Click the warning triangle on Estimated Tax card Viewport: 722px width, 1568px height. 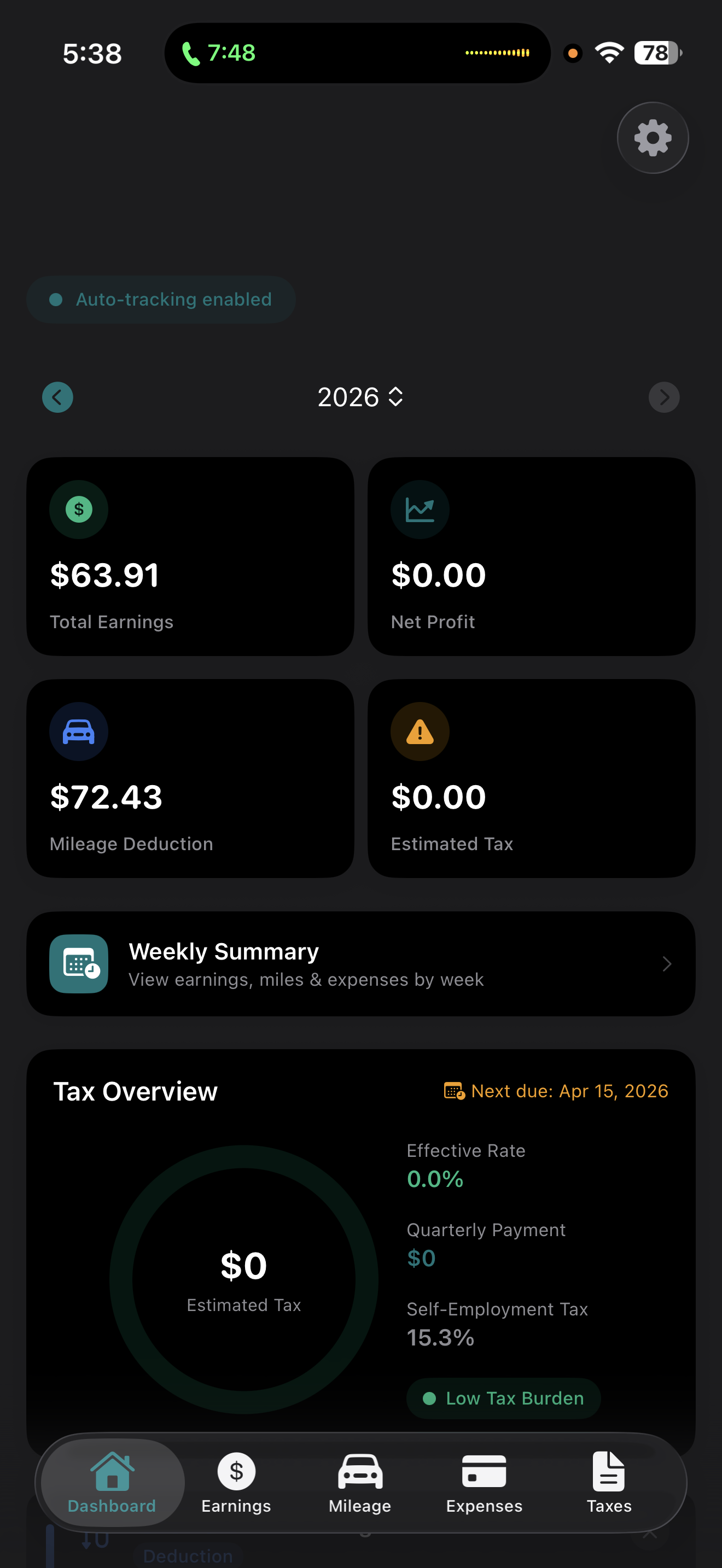pyautogui.click(x=420, y=731)
